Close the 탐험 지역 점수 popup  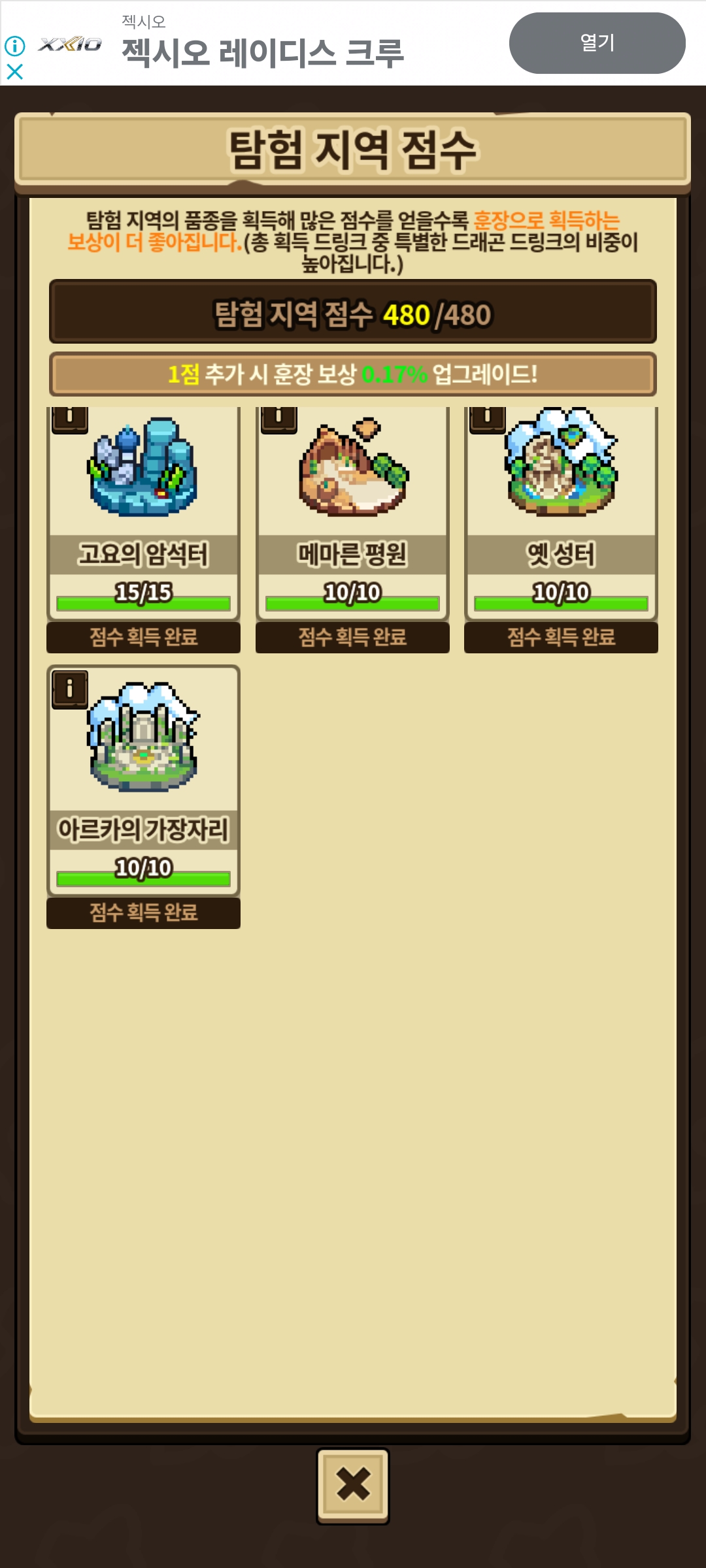tap(353, 1485)
